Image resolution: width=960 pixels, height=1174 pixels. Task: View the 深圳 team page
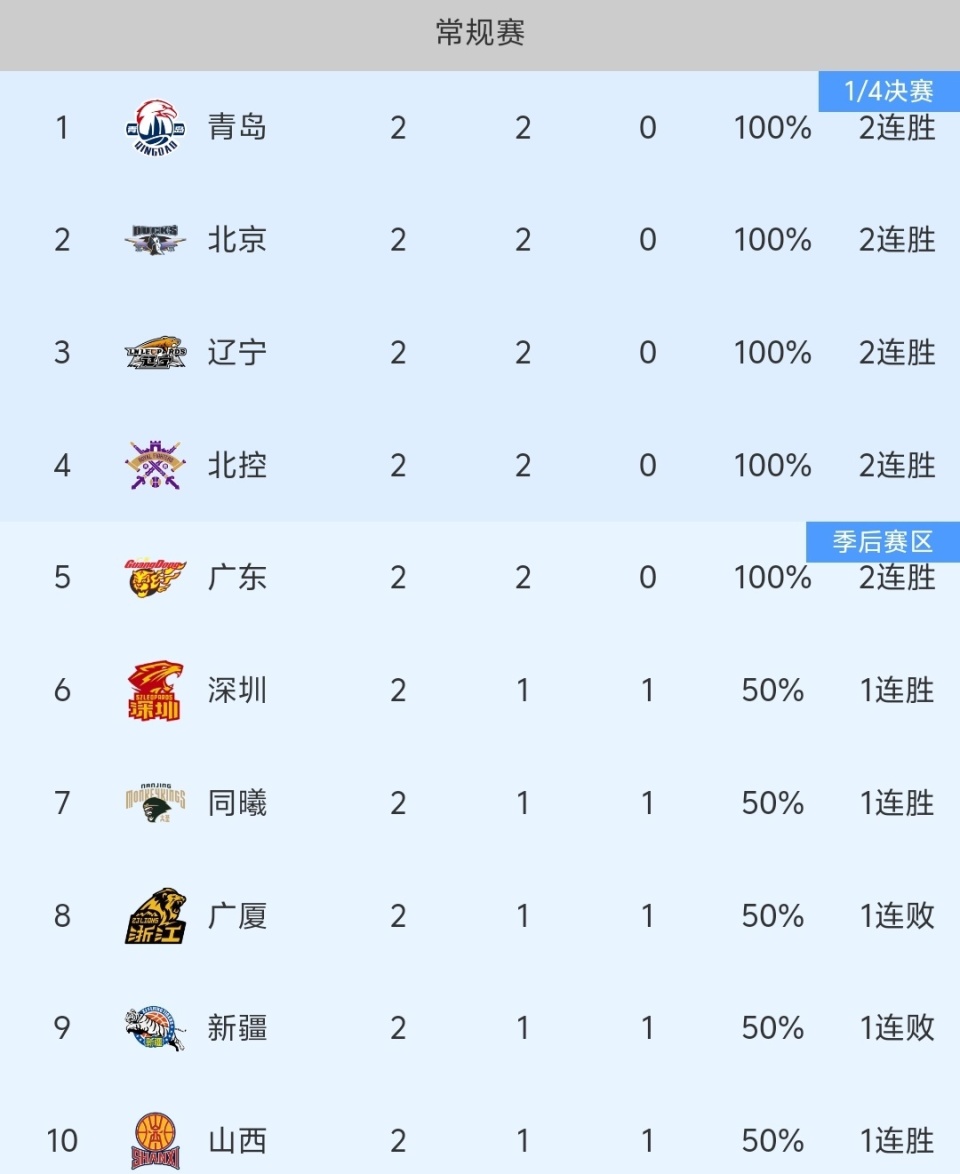point(237,690)
